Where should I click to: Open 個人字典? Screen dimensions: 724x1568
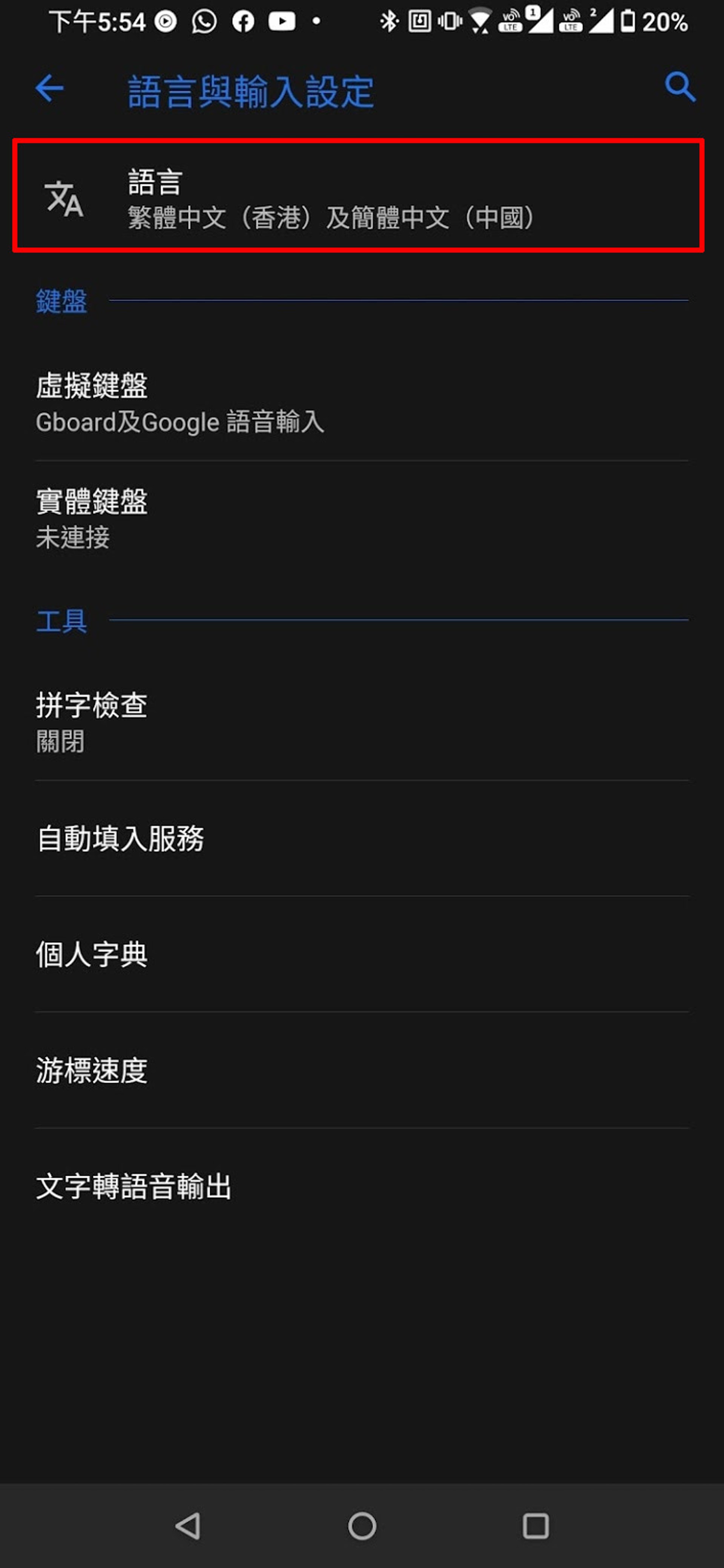coord(362,954)
